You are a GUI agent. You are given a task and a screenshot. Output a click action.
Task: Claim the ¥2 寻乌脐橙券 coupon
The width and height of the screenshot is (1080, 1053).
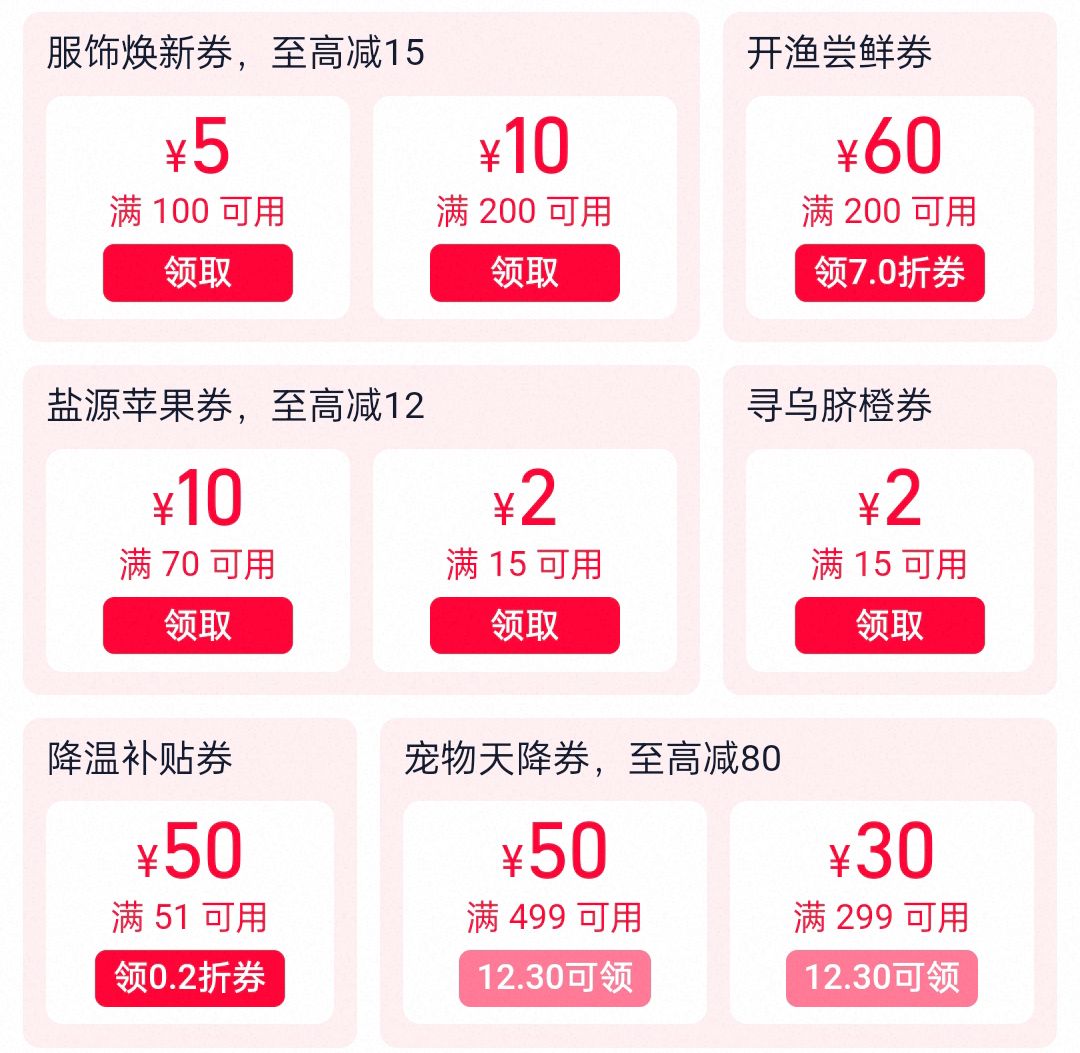[889, 626]
